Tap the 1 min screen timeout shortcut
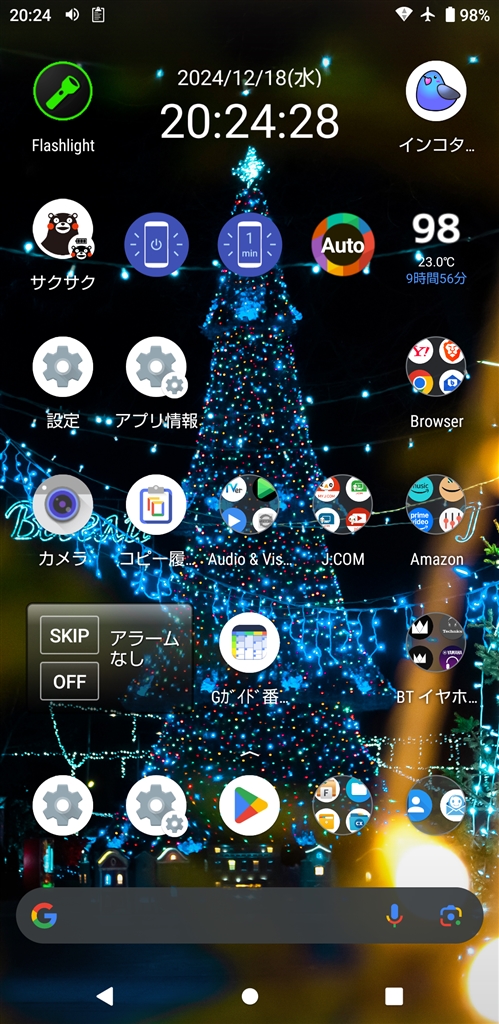This screenshot has width=499, height=1024. 250,245
